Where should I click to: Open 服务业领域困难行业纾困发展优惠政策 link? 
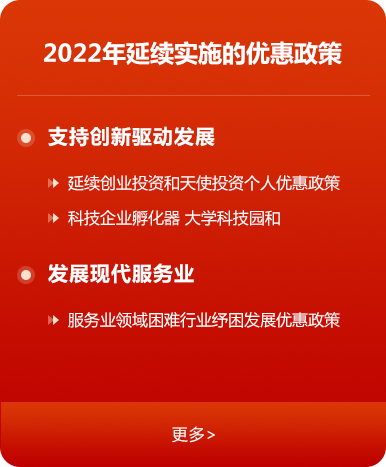tap(204, 320)
